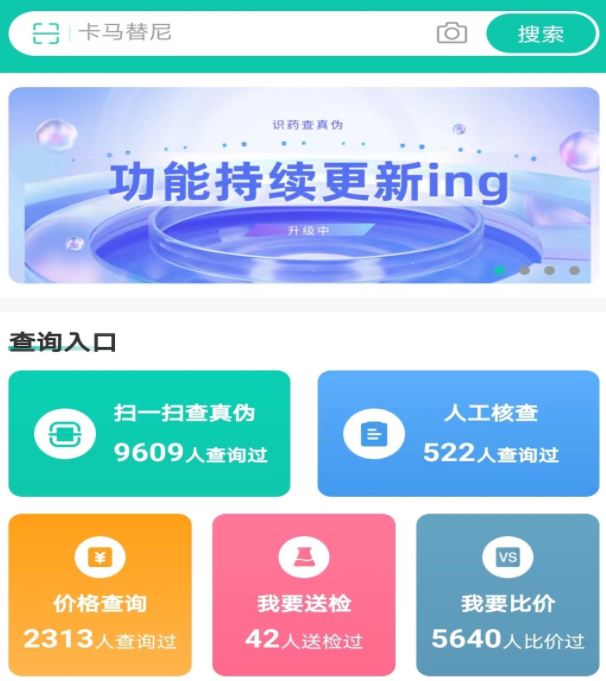
Task: Open the 人工核查 card
Action: tap(458, 433)
